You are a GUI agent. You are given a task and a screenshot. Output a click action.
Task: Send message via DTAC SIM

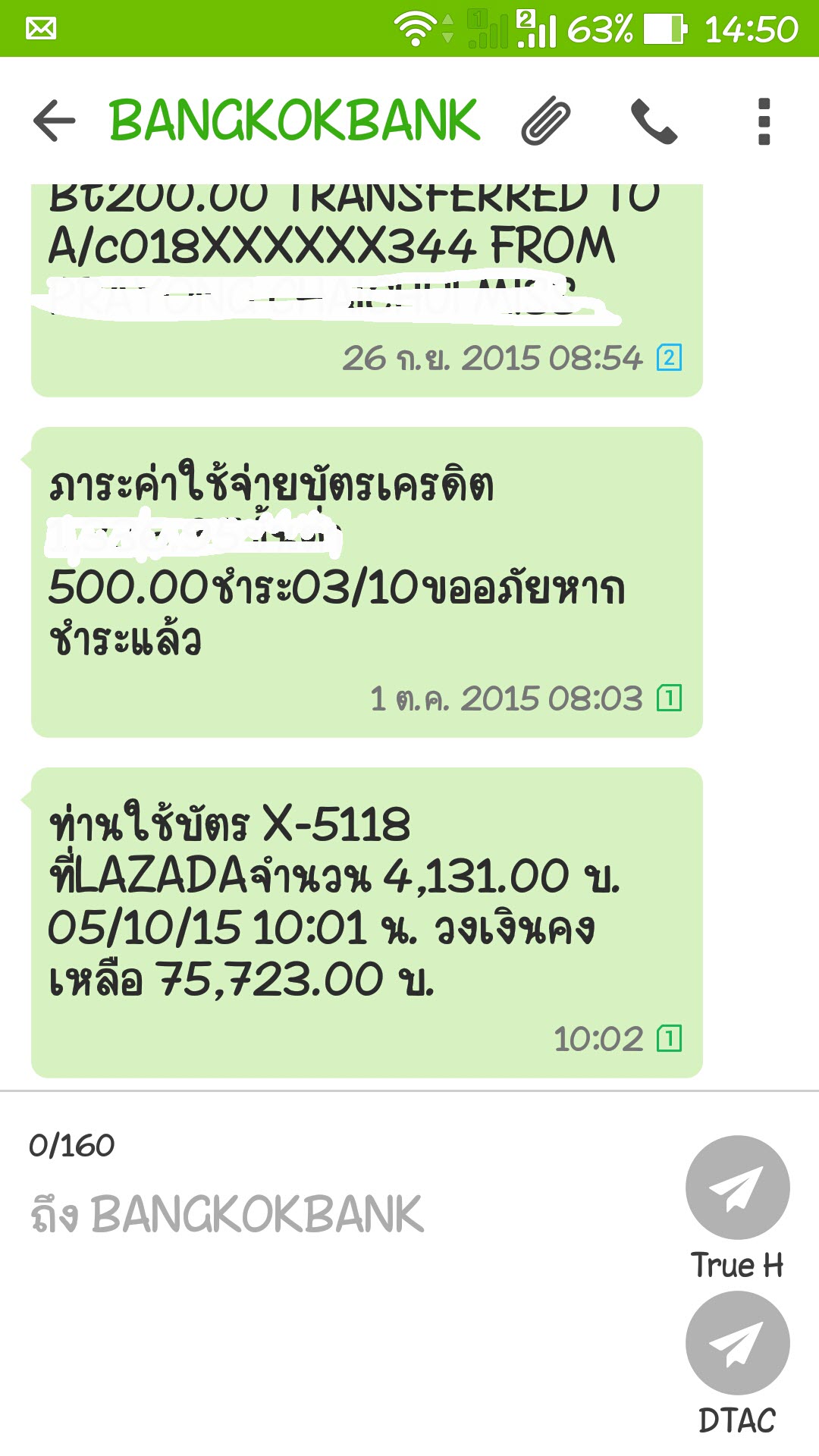click(737, 1343)
